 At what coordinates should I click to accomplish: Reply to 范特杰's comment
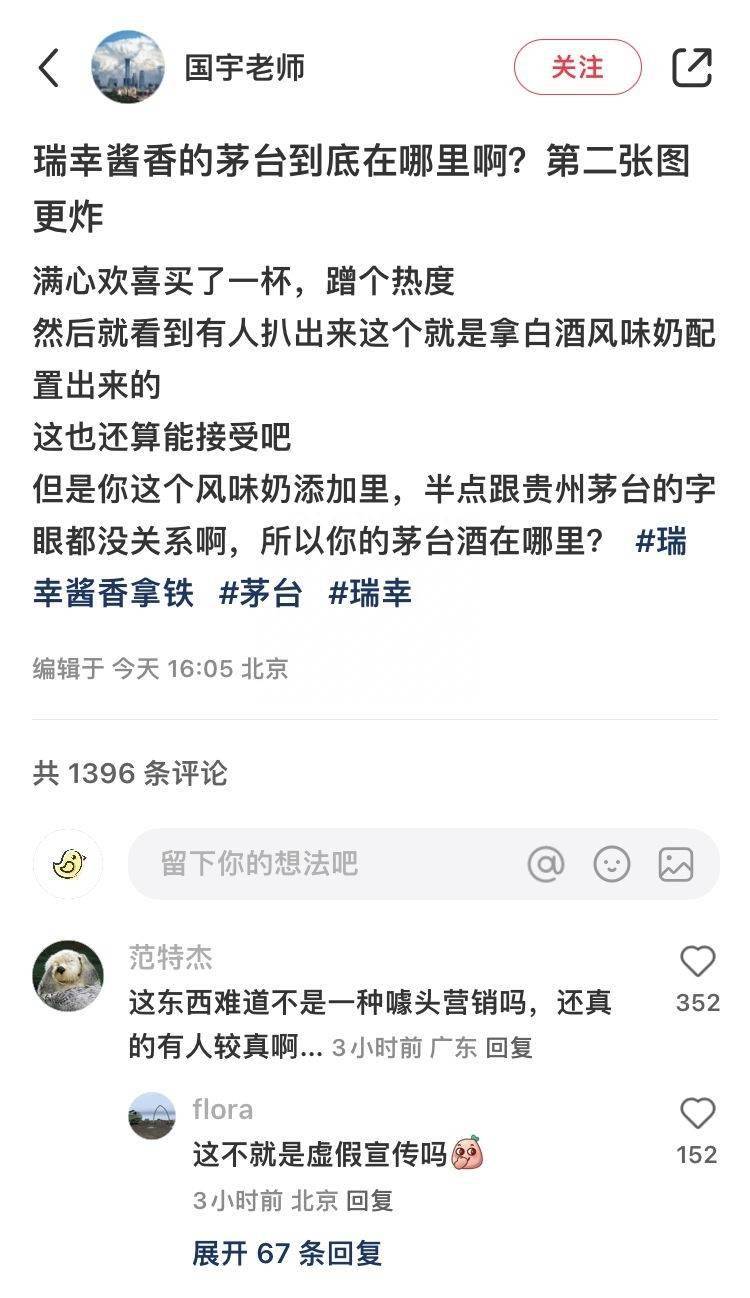[509, 1048]
